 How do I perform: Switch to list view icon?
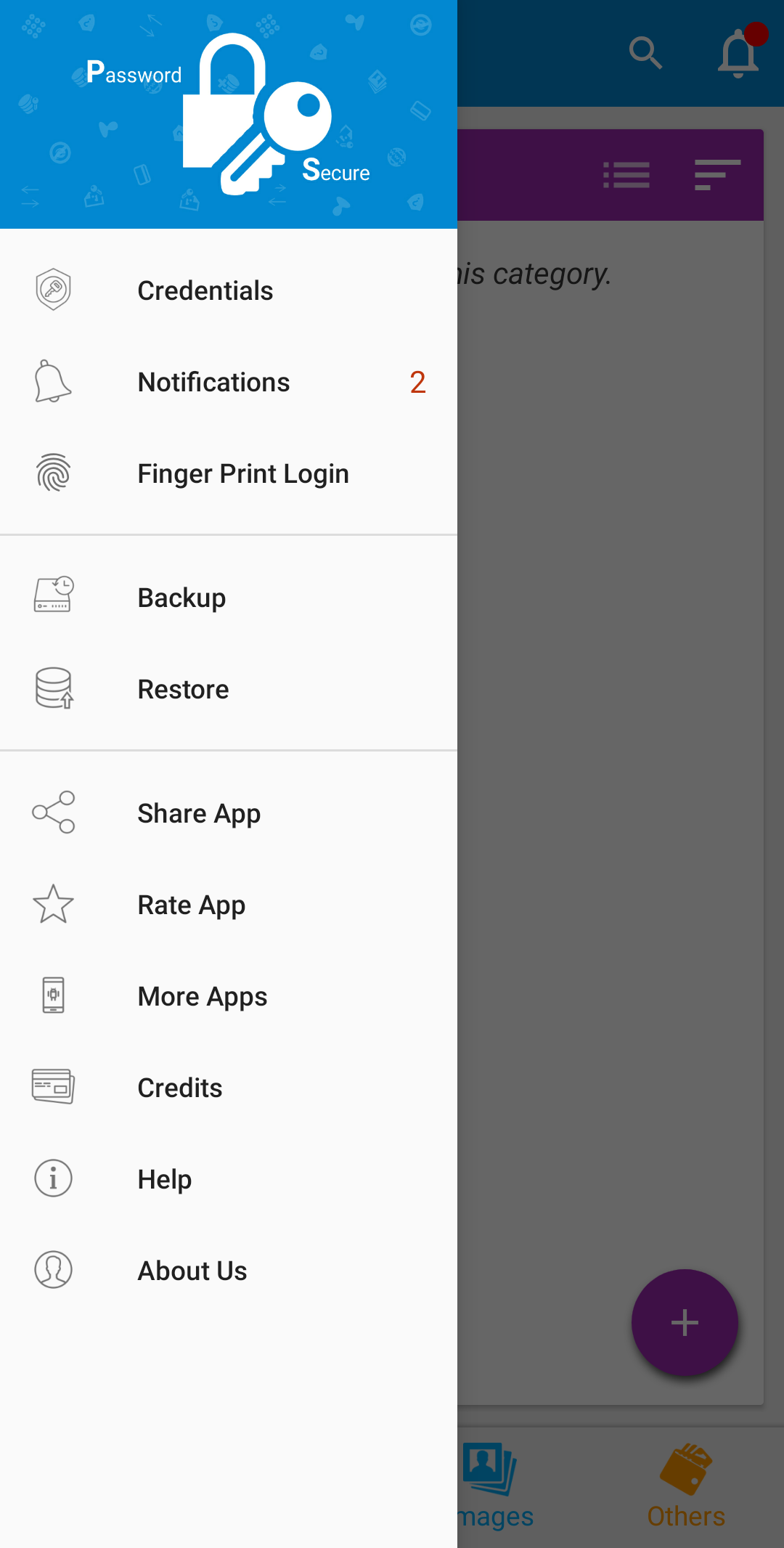coord(626,175)
